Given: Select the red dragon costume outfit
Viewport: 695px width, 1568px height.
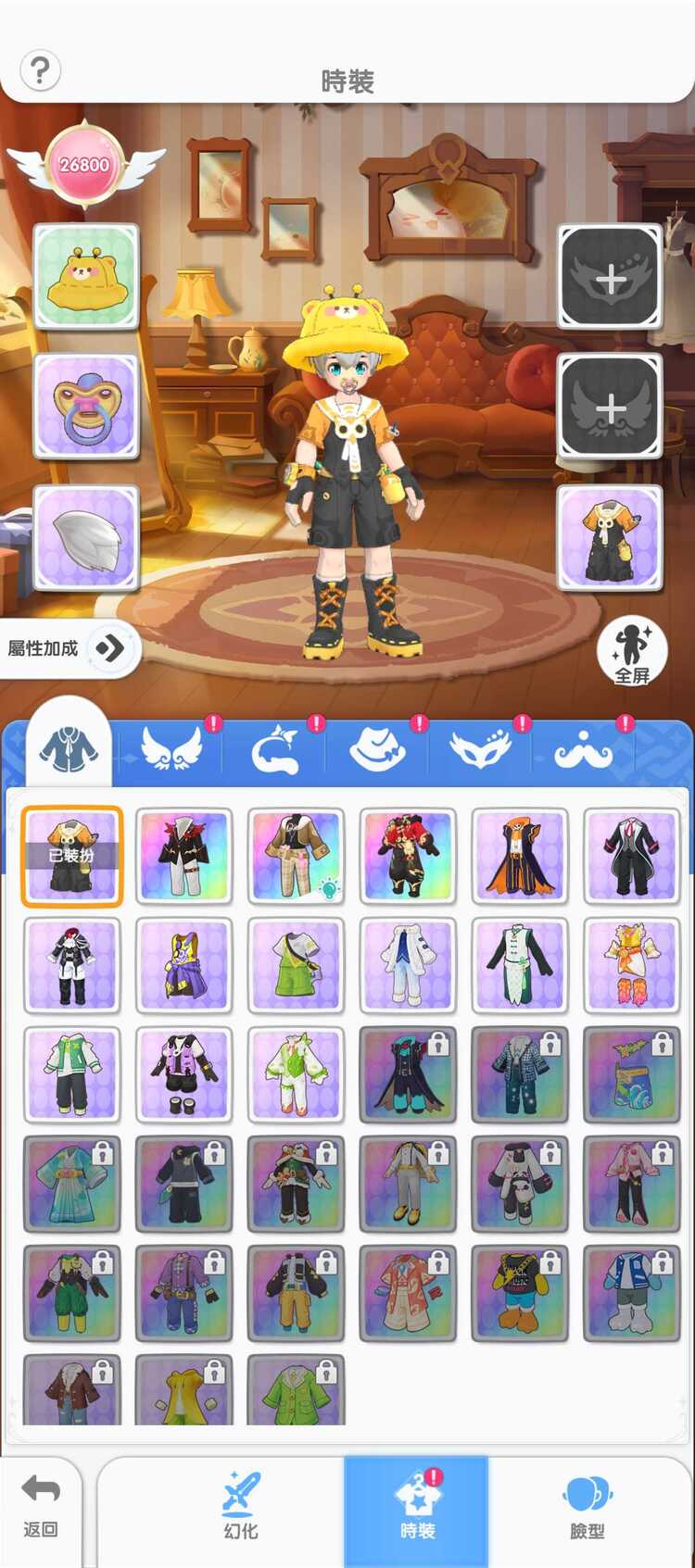Looking at the screenshot, I should pos(408,856).
